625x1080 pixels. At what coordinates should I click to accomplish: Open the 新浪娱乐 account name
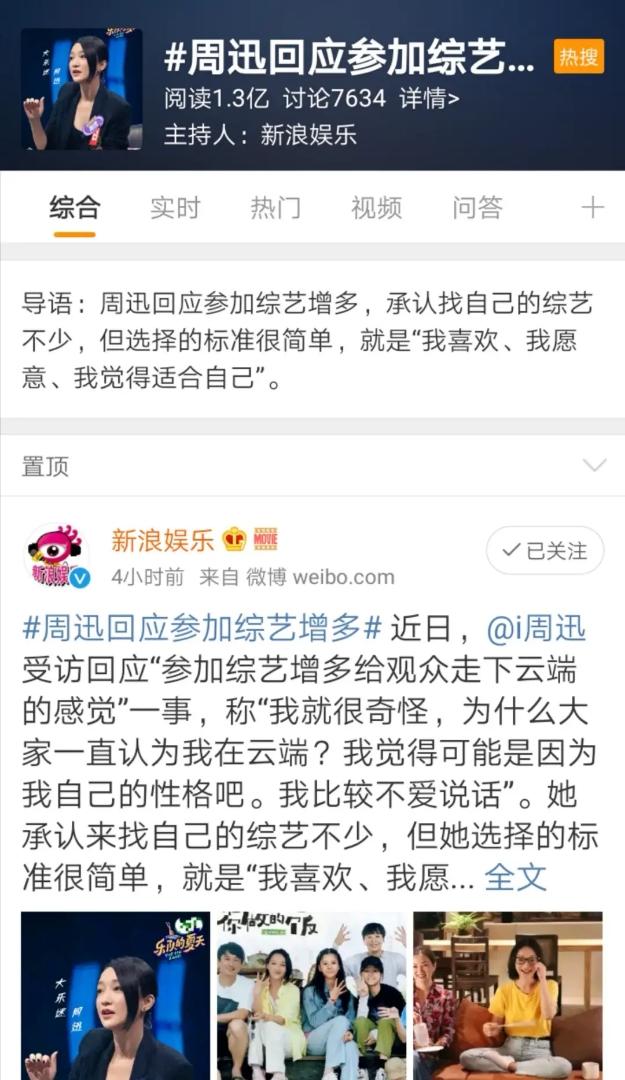click(163, 540)
